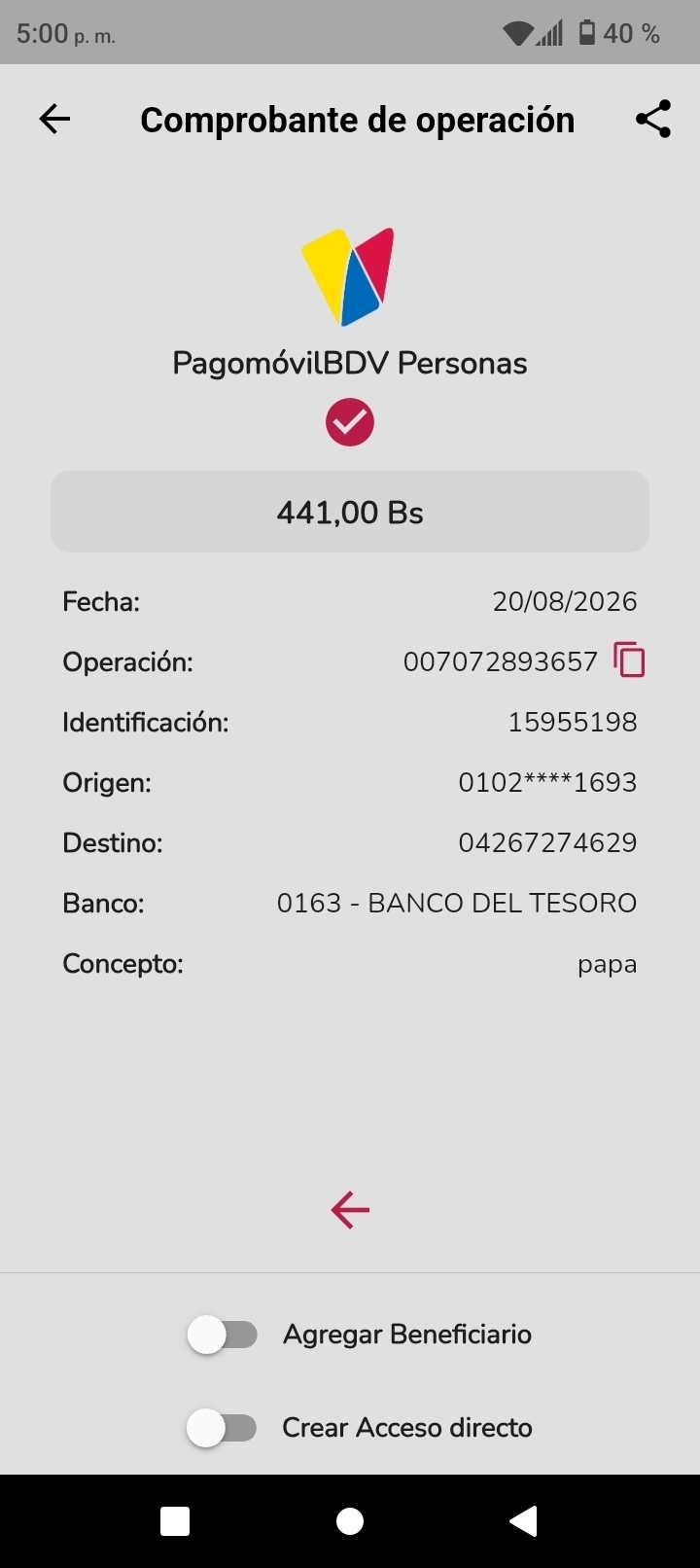Tap the system home button

tap(350, 1521)
